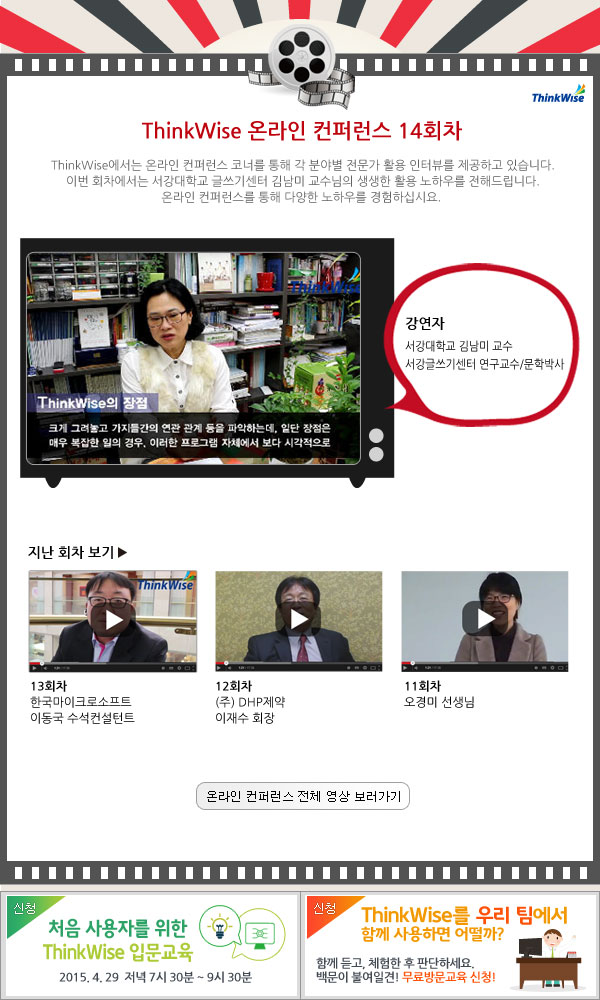Open 온라인 컨퍼런스 전체 영상 보러가기
This screenshot has height=1000, width=600.
point(303,797)
